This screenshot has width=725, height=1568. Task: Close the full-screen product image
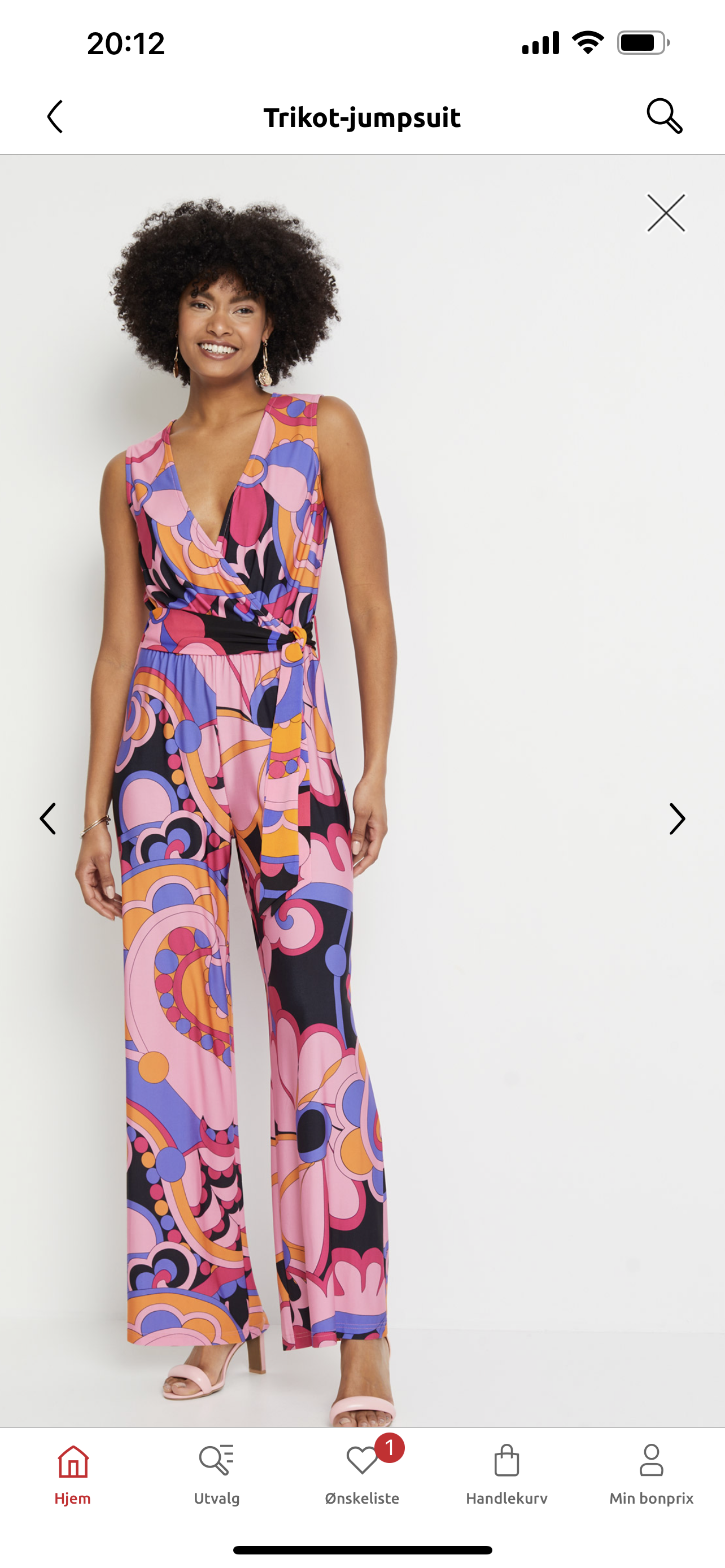coord(666,213)
